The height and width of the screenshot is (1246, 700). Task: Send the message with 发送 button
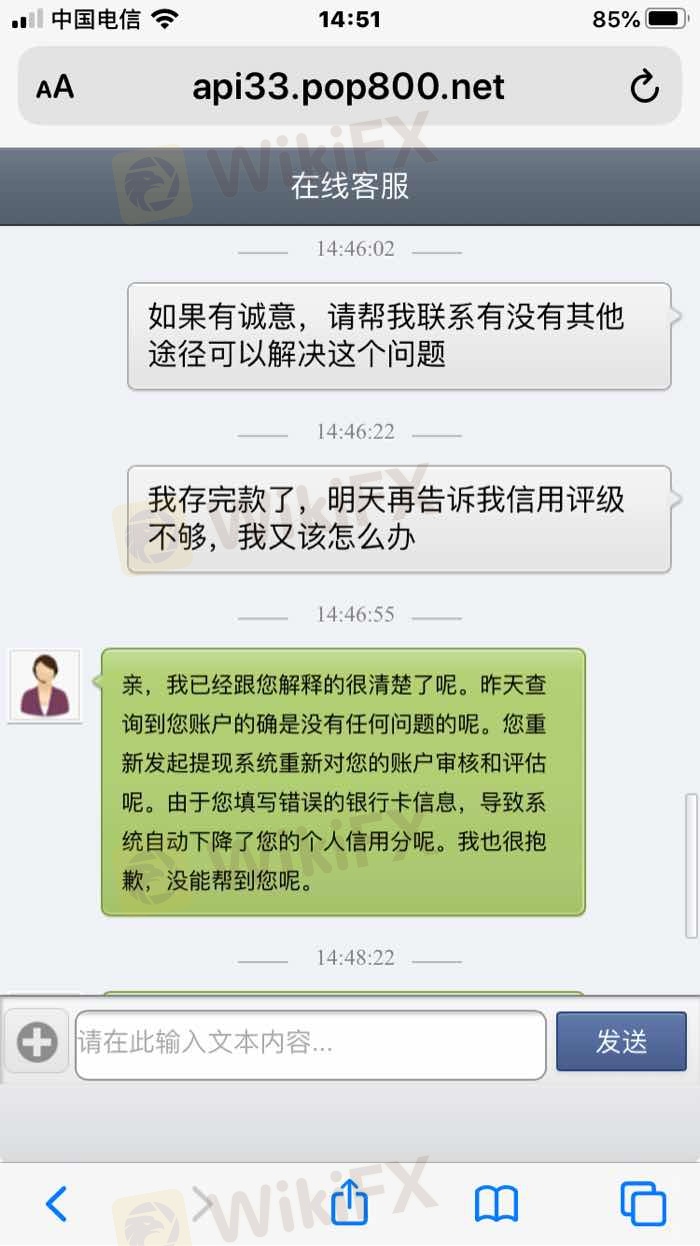621,1042
